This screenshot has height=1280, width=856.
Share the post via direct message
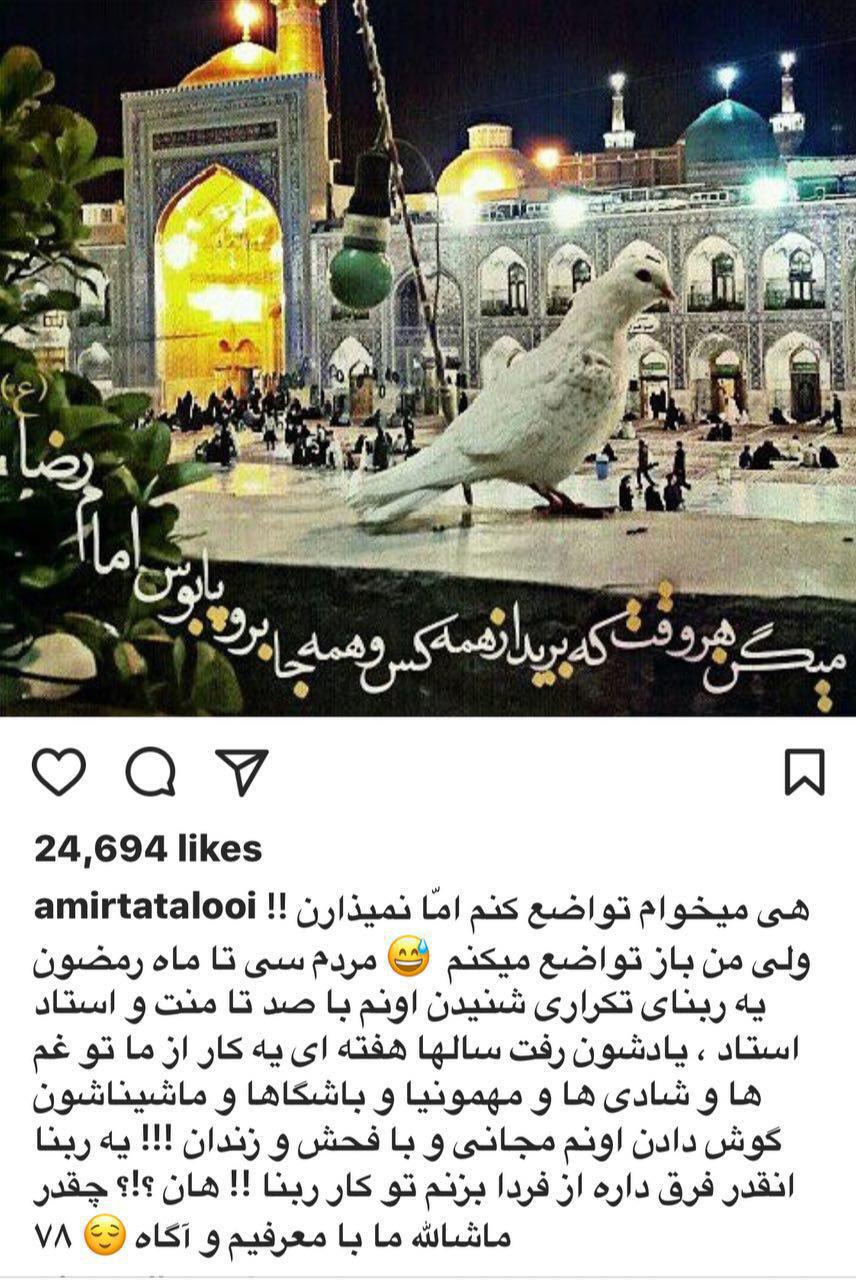click(x=242, y=772)
